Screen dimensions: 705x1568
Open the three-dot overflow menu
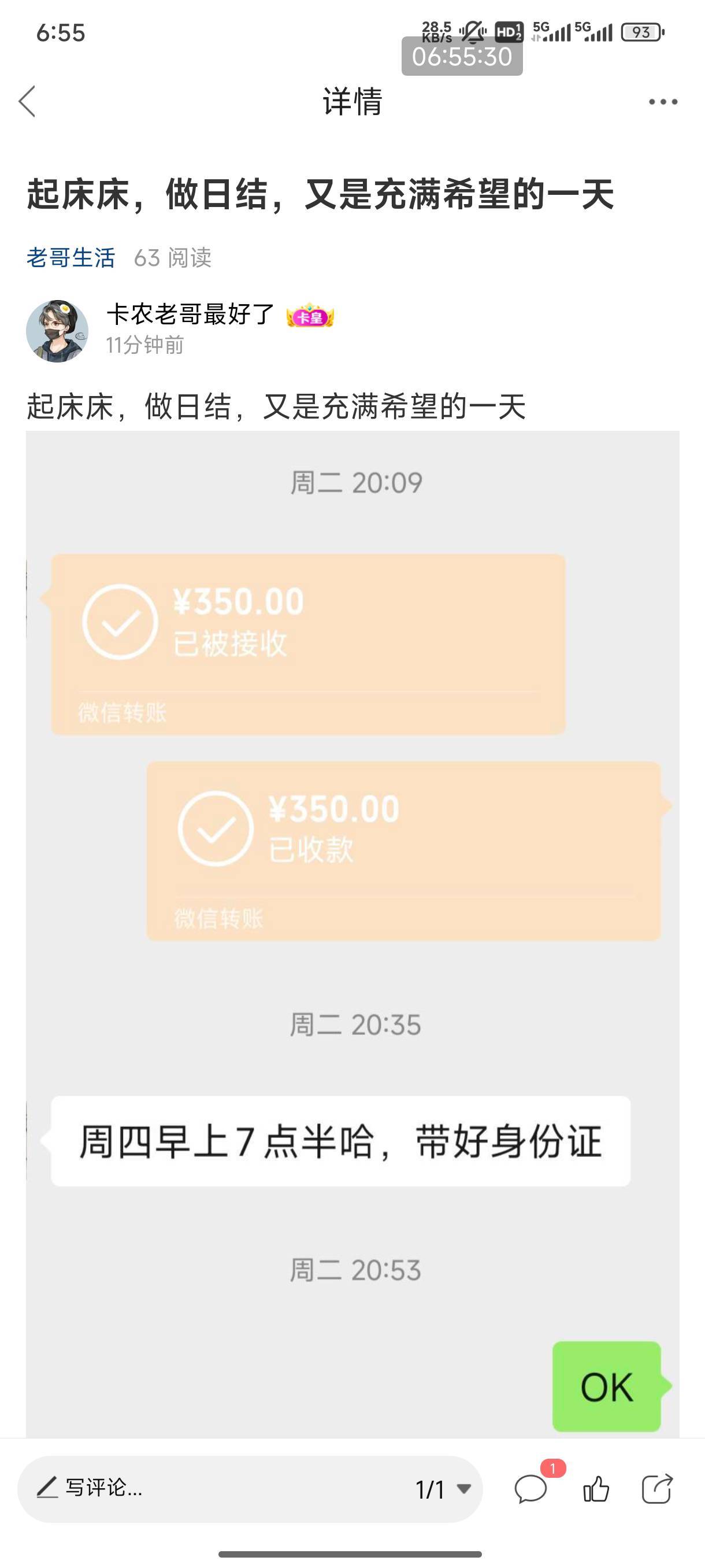(x=663, y=102)
